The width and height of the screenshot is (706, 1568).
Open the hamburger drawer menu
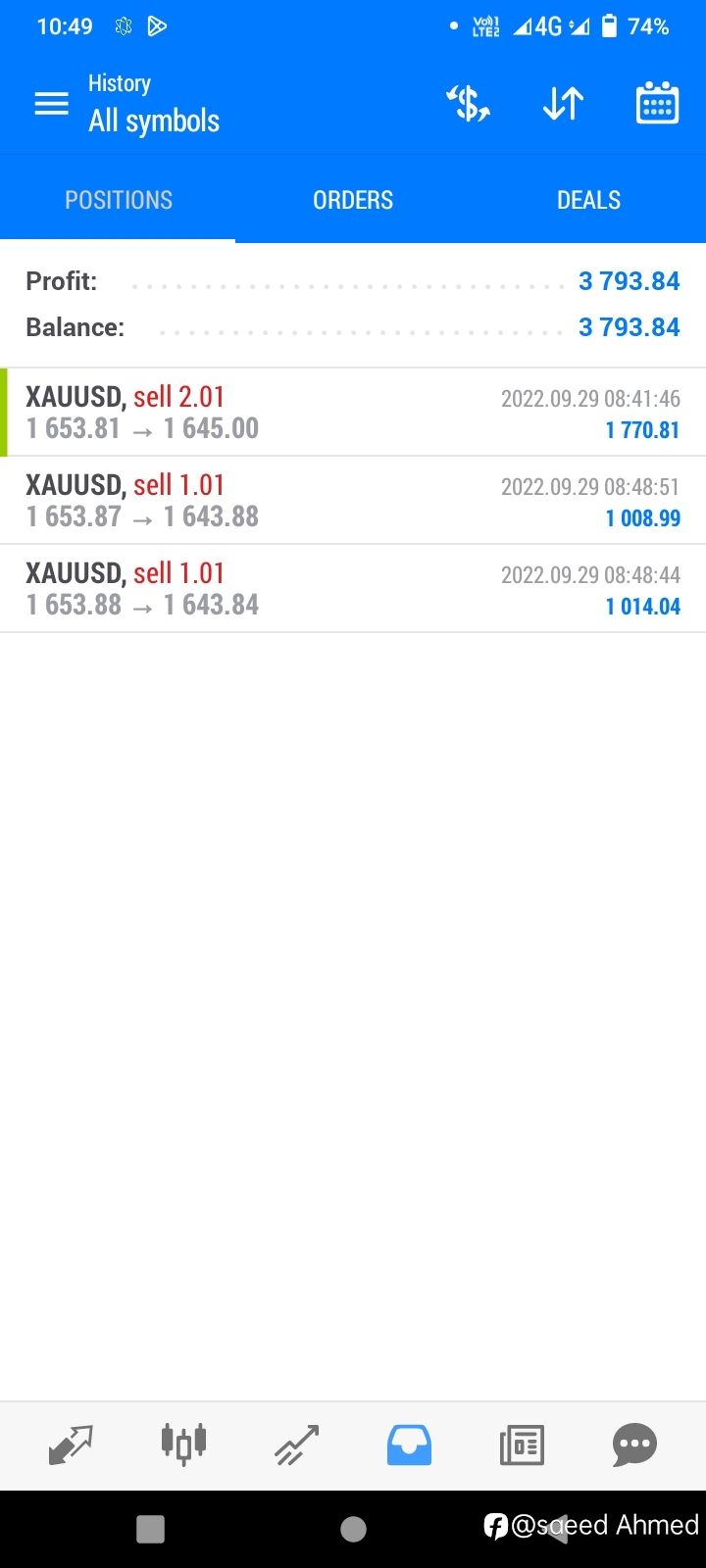pos(51,103)
